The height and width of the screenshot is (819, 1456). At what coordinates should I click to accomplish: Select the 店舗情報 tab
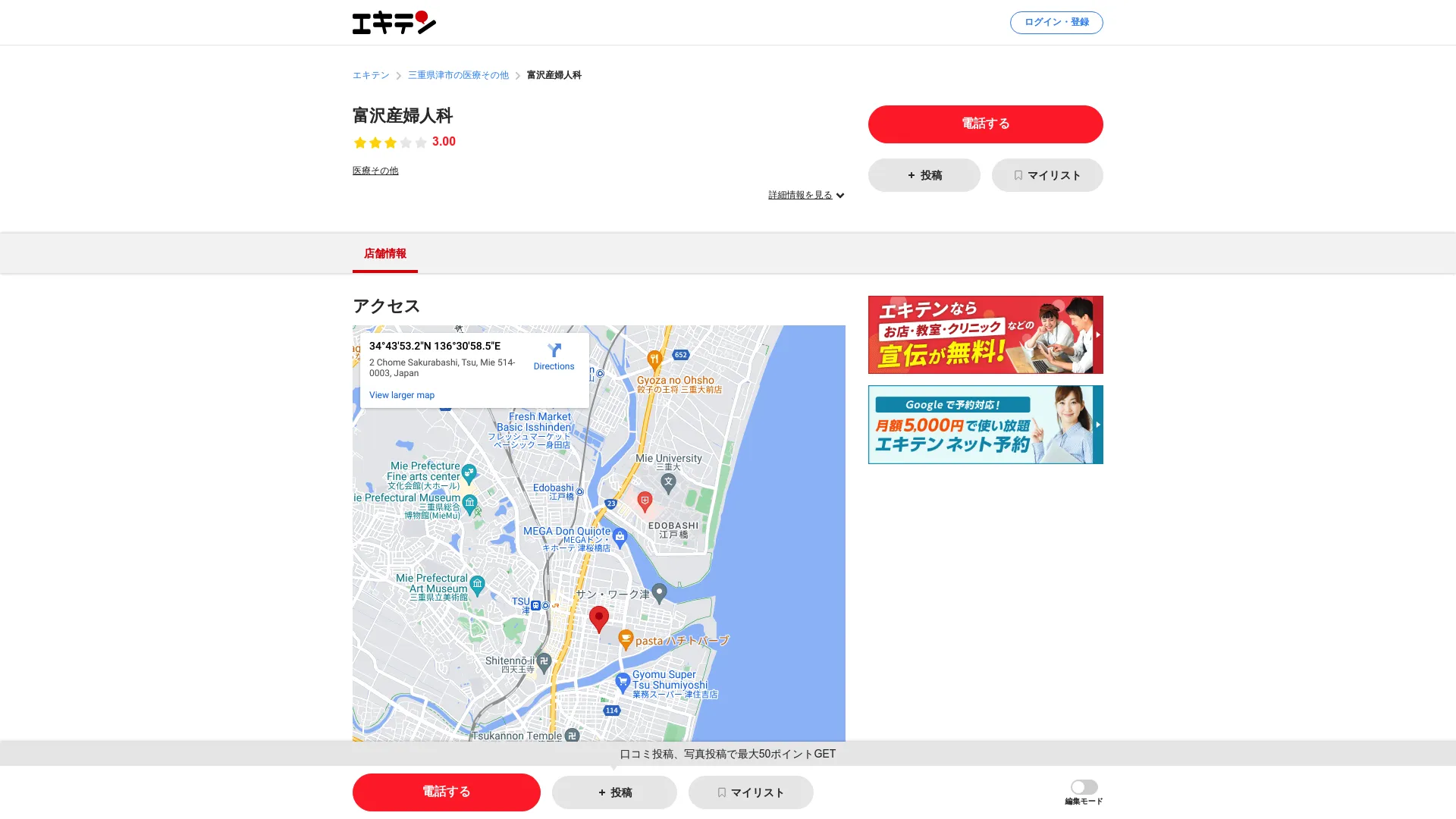click(385, 254)
